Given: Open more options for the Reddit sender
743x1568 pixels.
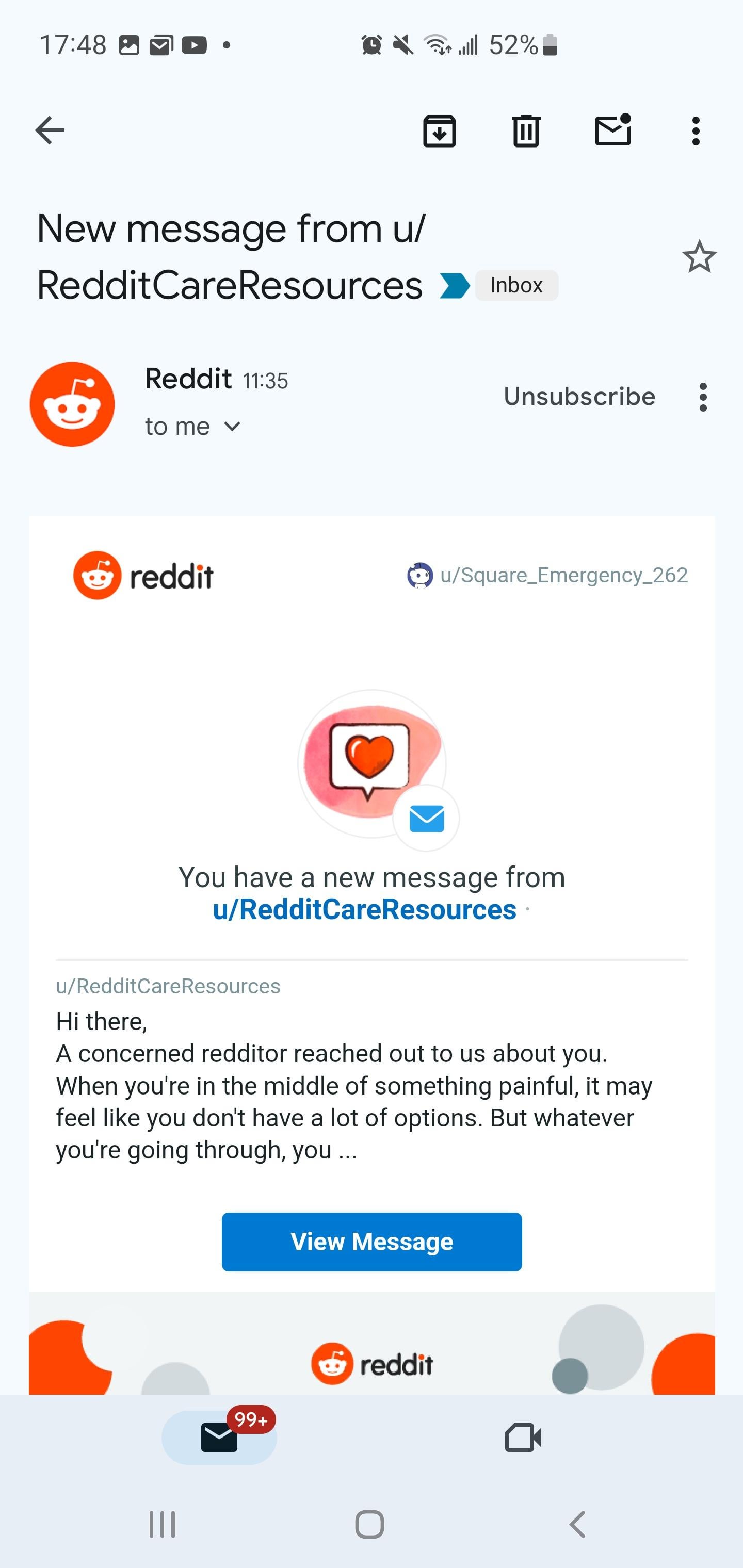Looking at the screenshot, I should [x=703, y=398].
